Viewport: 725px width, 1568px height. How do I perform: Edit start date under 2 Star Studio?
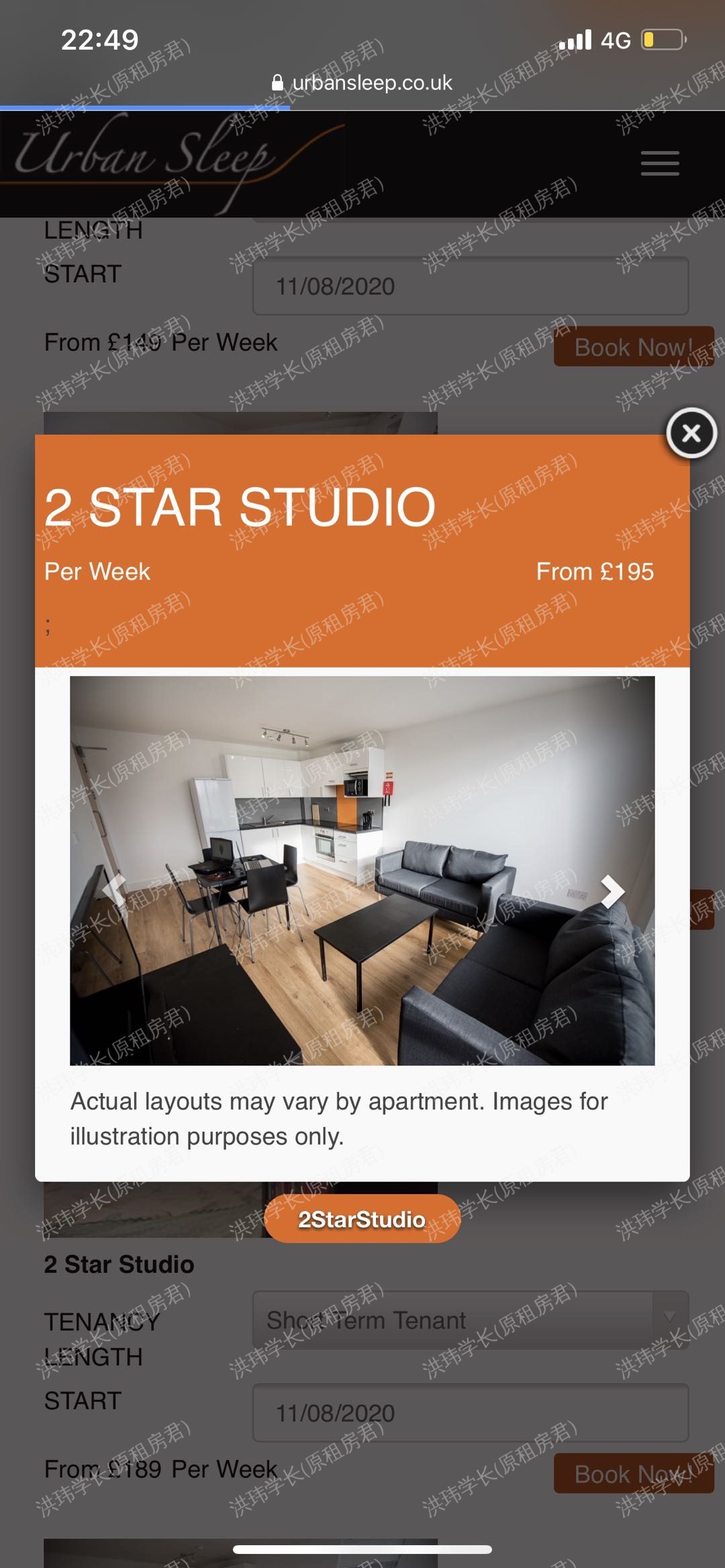[x=470, y=1413]
